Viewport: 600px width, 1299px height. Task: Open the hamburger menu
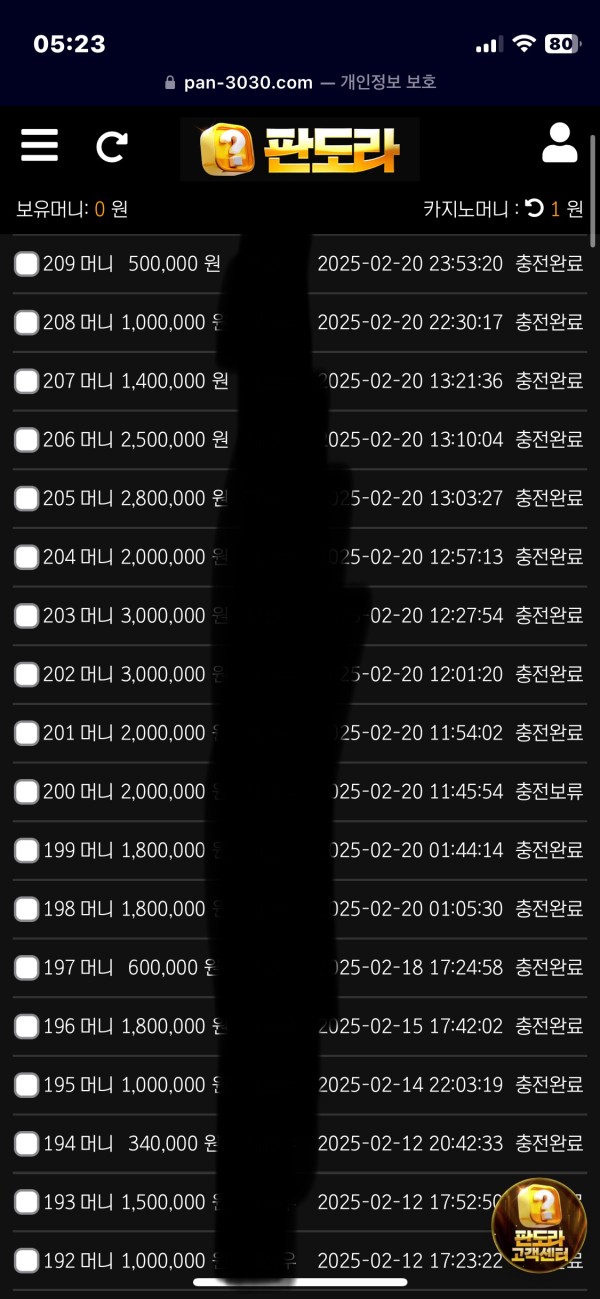point(39,146)
